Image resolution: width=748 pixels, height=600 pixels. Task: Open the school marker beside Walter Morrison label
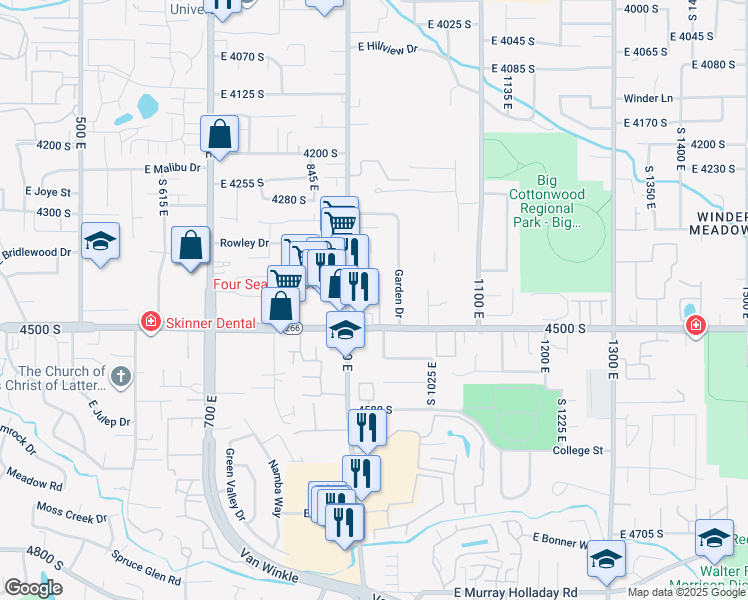tap(713, 541)
